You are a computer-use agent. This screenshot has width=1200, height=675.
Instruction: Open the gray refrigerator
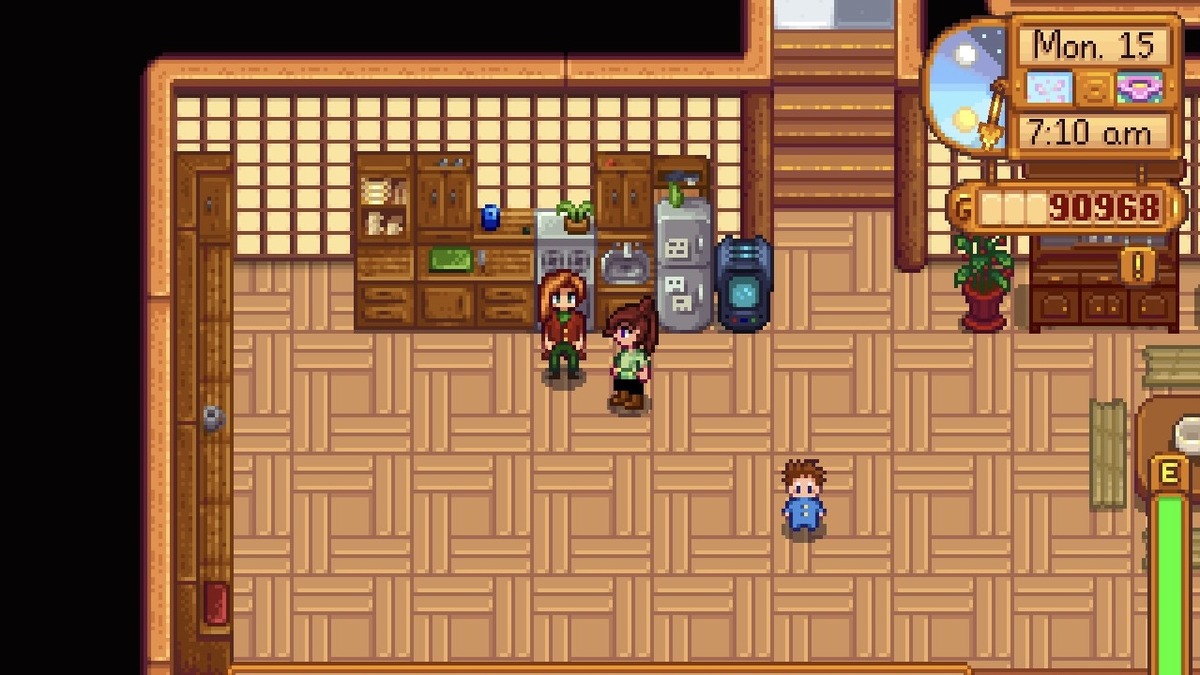coord(684,264)
